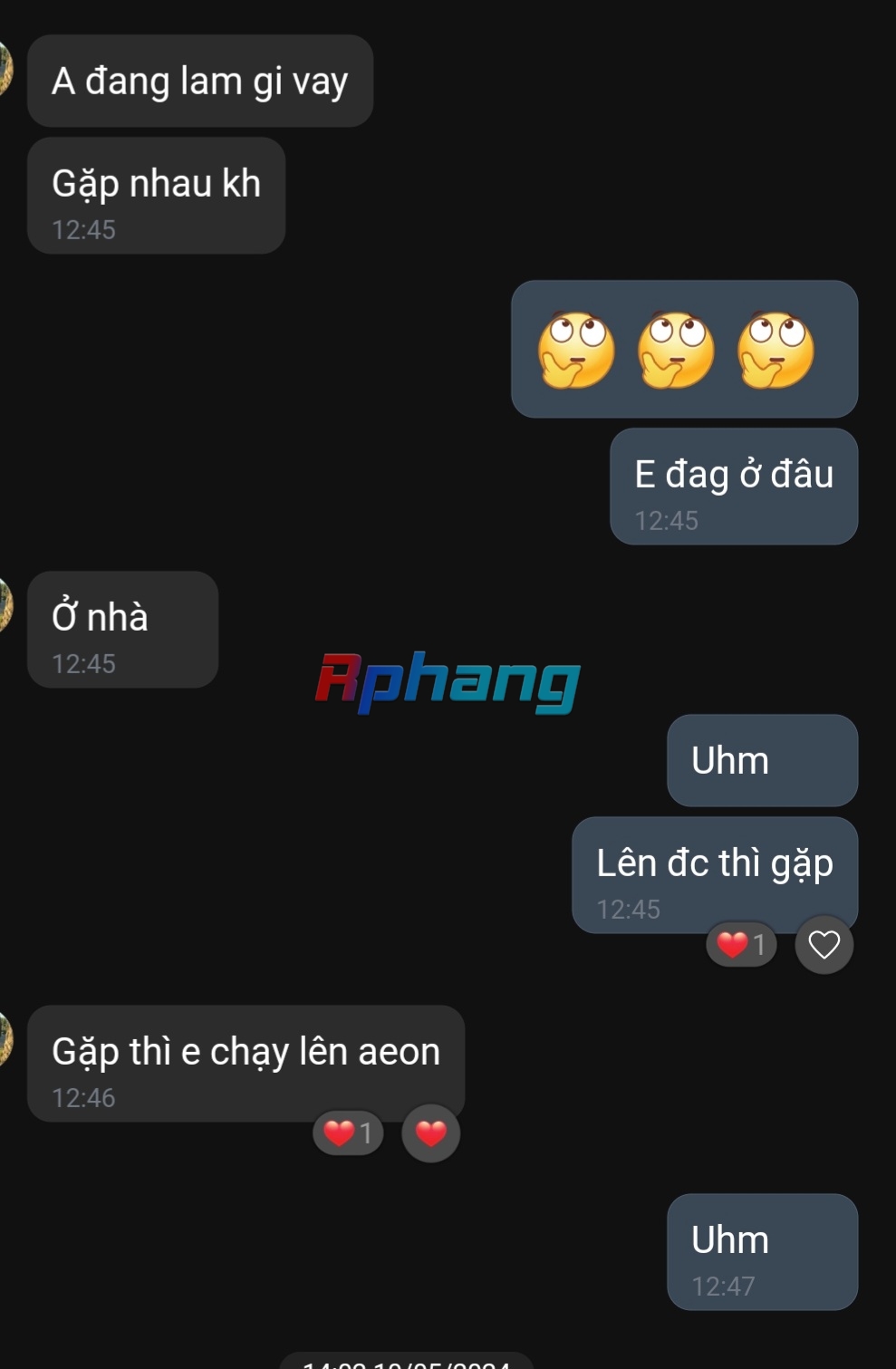The width and height of the screenshot is (896, 1369).
Task: Open the reaction count under "Gặp thì e chạy lên aeon"
Action: tap(348, 1133)
